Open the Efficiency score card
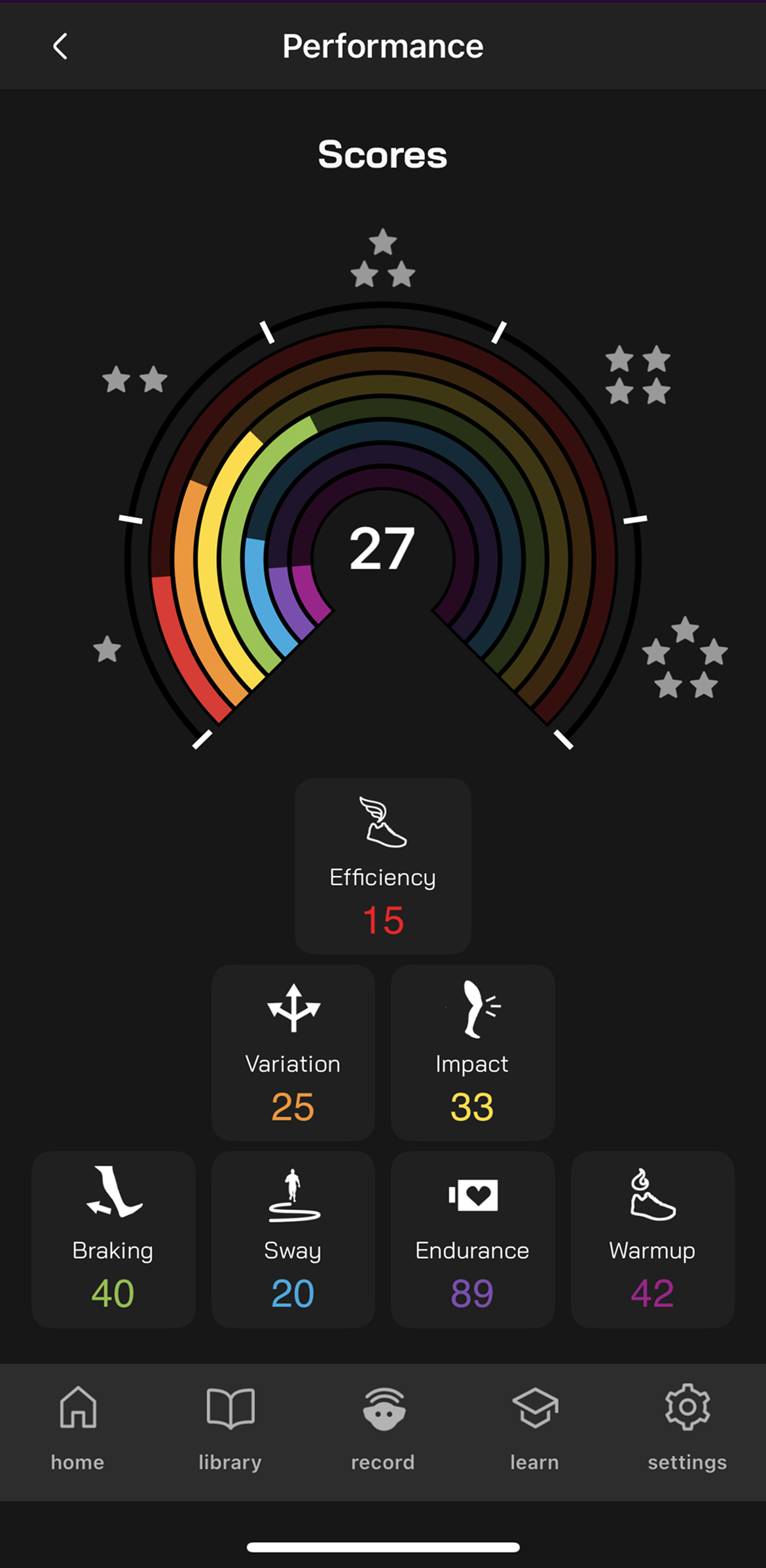This screenshot has width=766, height=1568. [x=382, y=866]
